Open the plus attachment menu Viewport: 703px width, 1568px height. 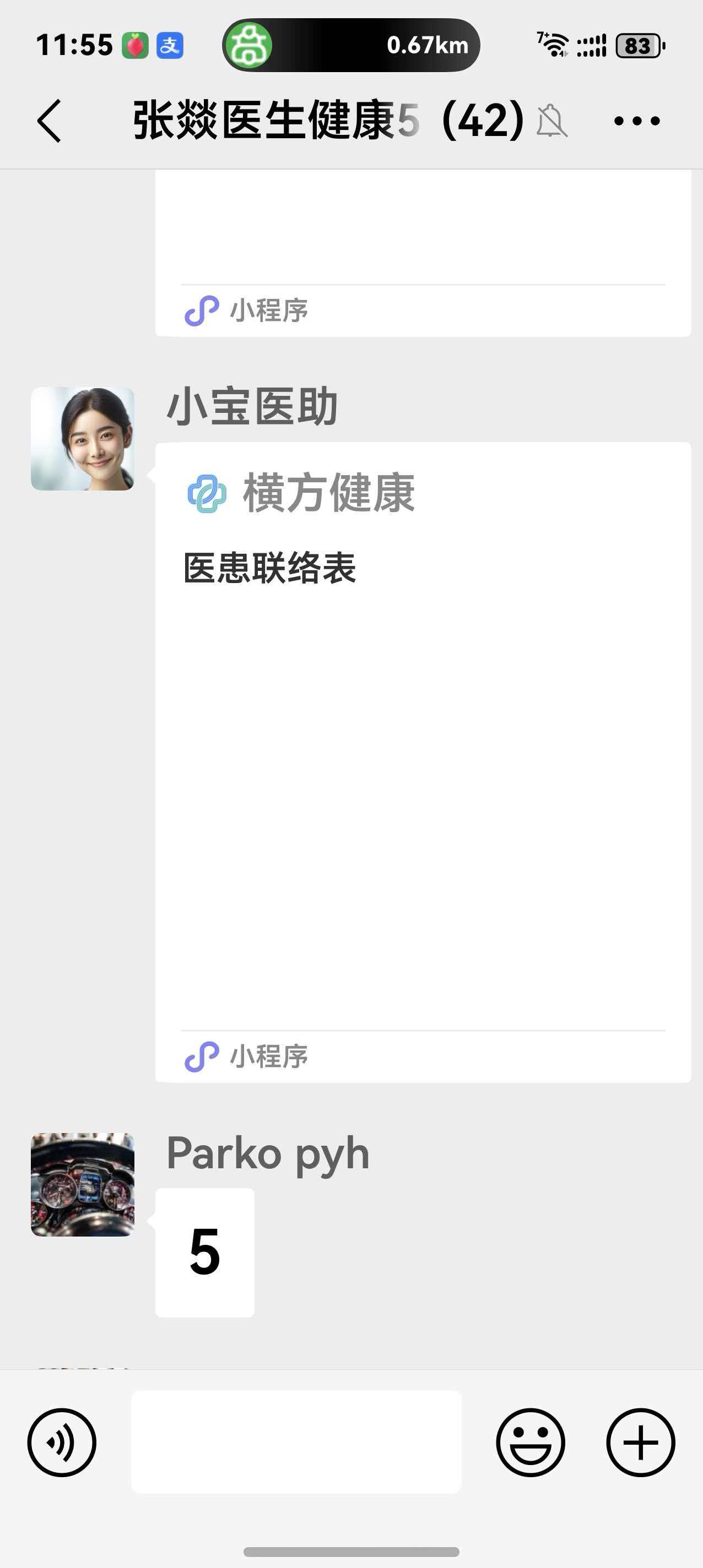(x=640, y=1442)
